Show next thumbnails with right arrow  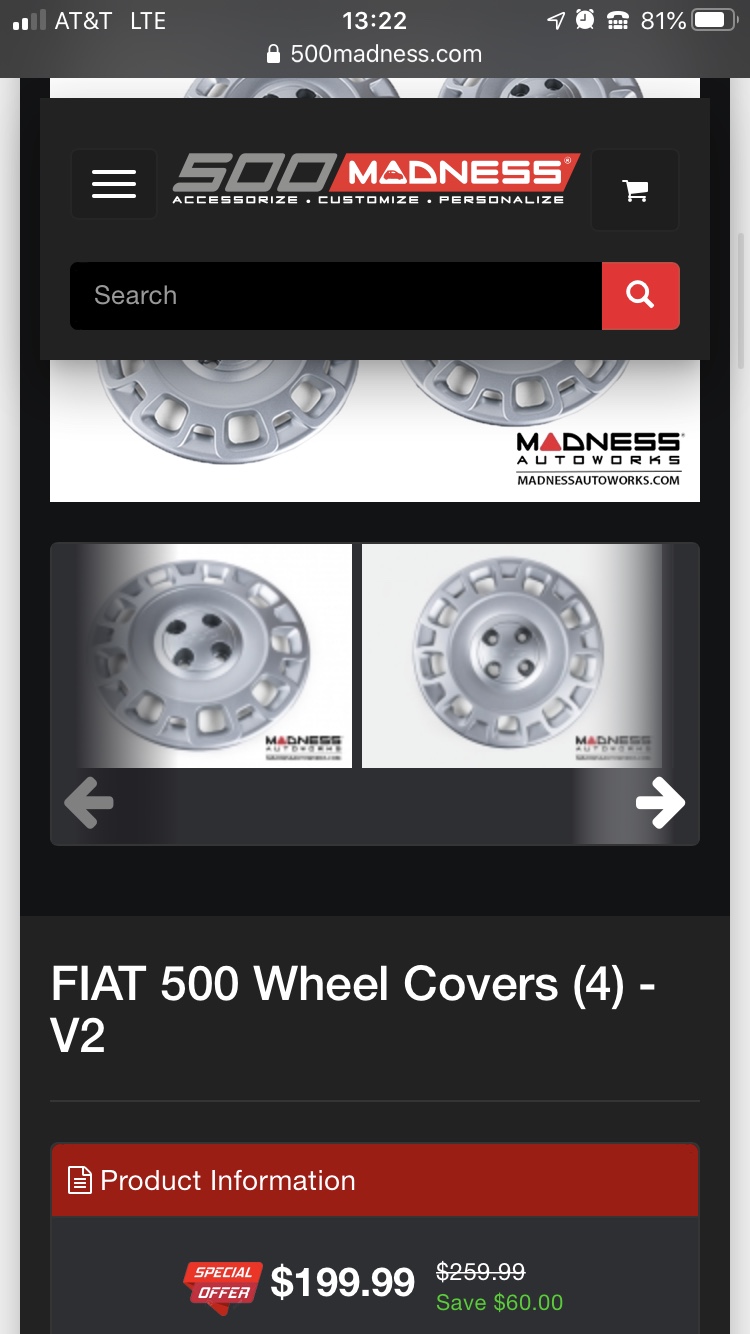(660, 802)
